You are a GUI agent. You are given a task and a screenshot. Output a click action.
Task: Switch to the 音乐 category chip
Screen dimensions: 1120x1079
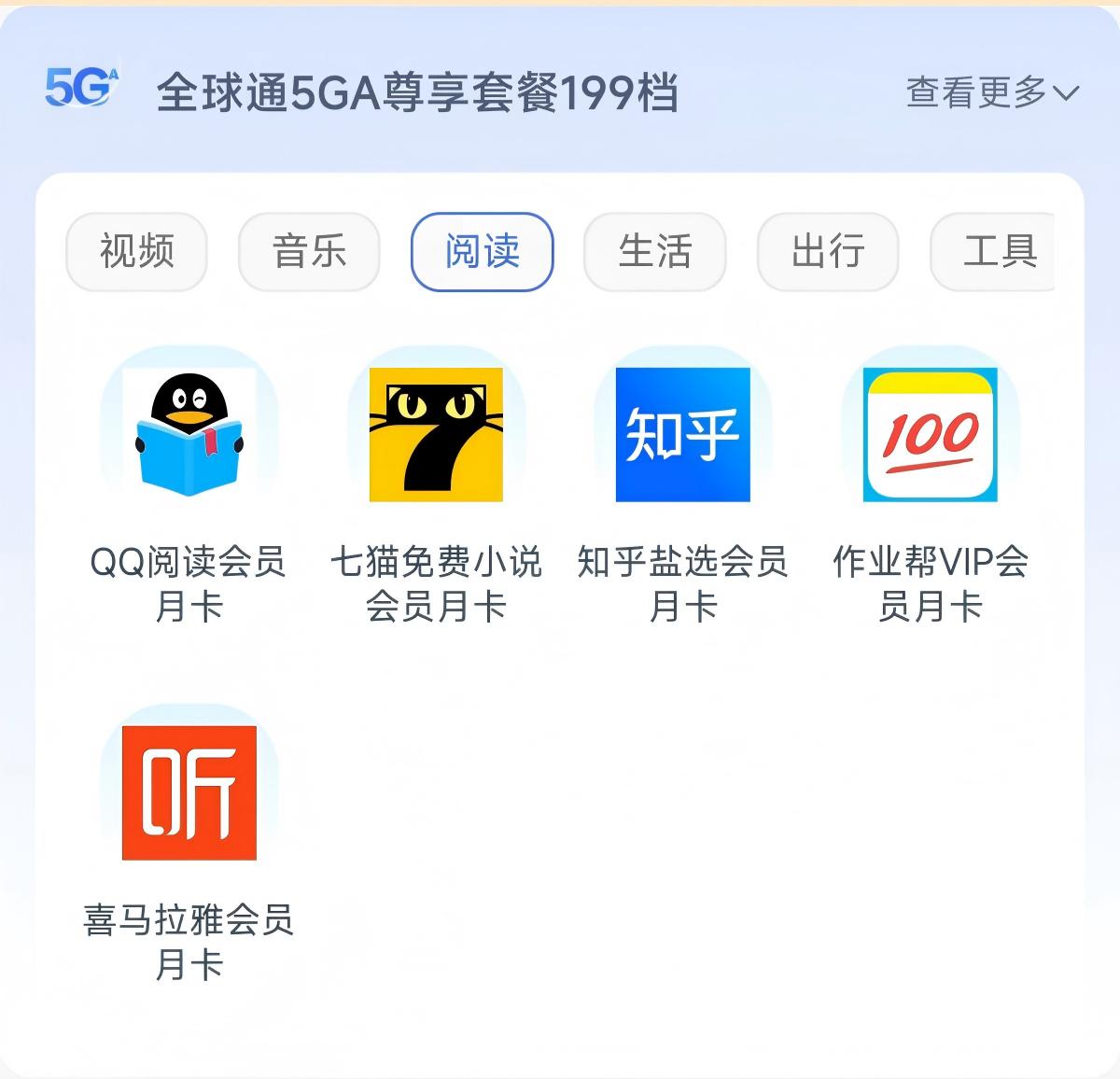click(x=309, y=252)
